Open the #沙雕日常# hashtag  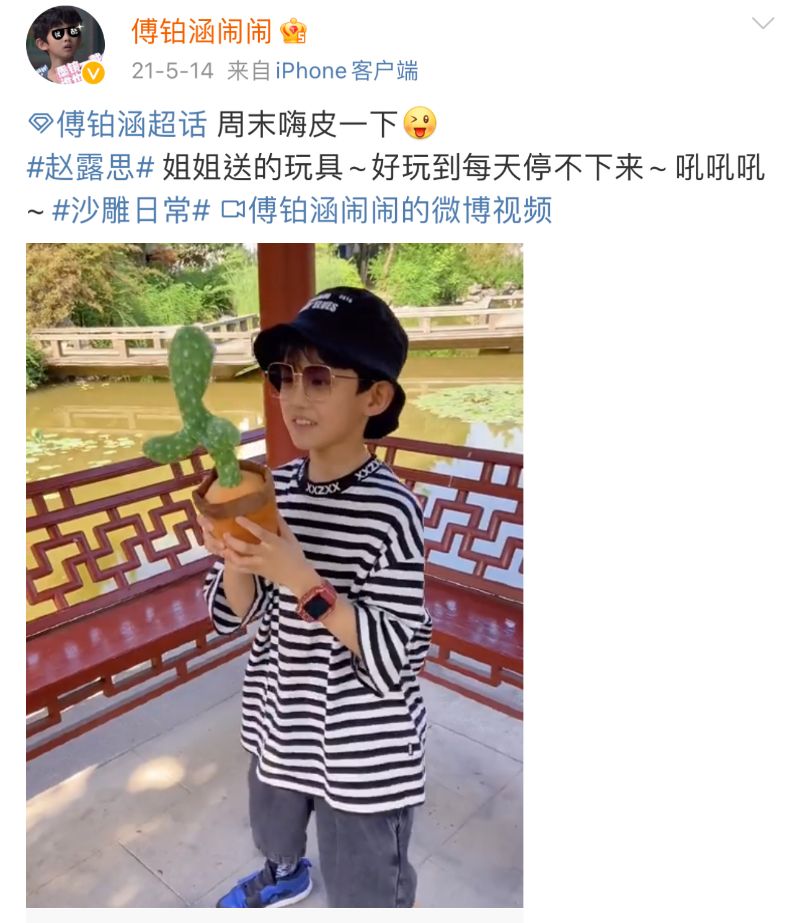pyautogui.click(x=131, y=210)
